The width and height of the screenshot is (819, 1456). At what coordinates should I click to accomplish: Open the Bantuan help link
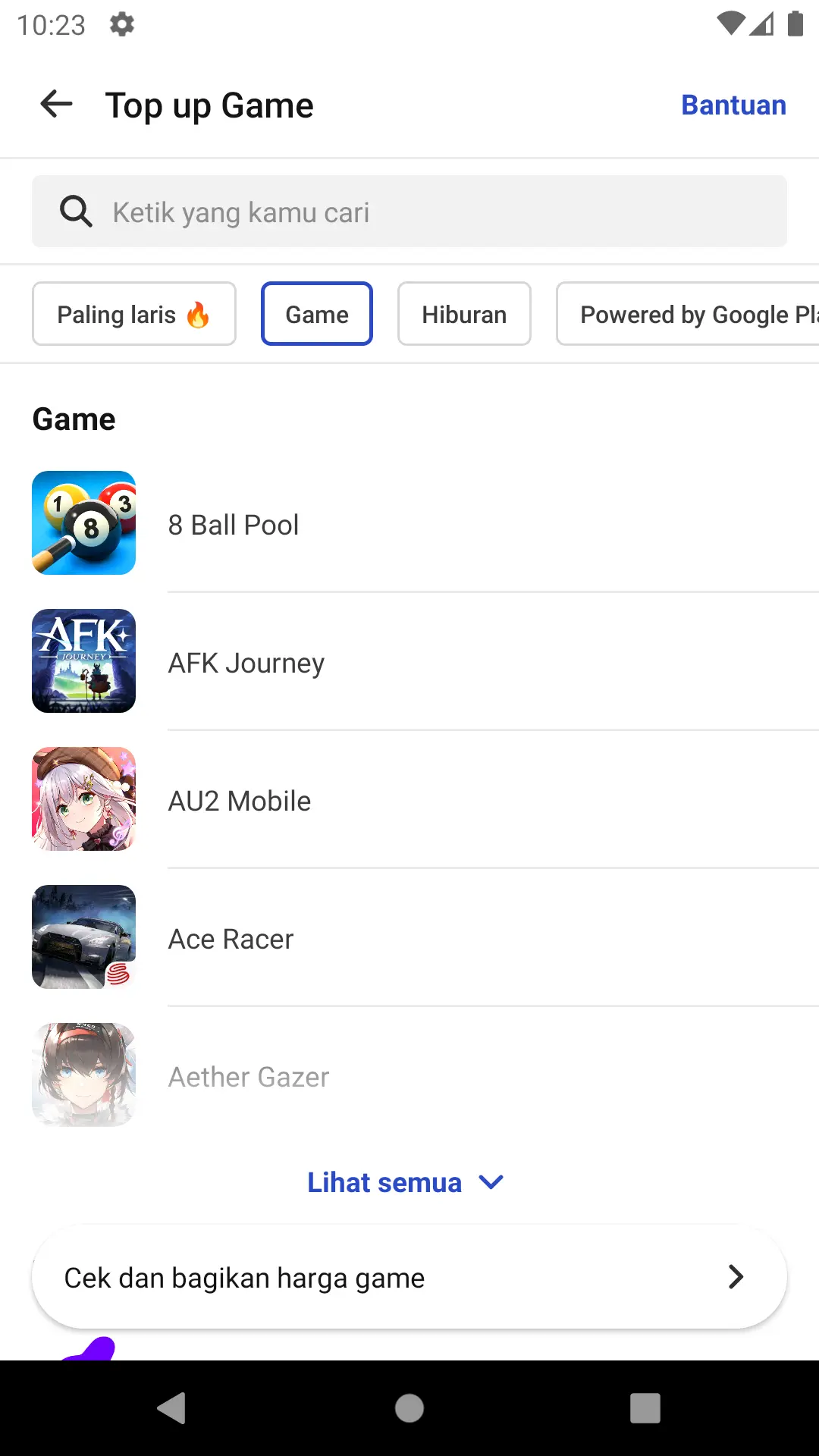point(733,105)
